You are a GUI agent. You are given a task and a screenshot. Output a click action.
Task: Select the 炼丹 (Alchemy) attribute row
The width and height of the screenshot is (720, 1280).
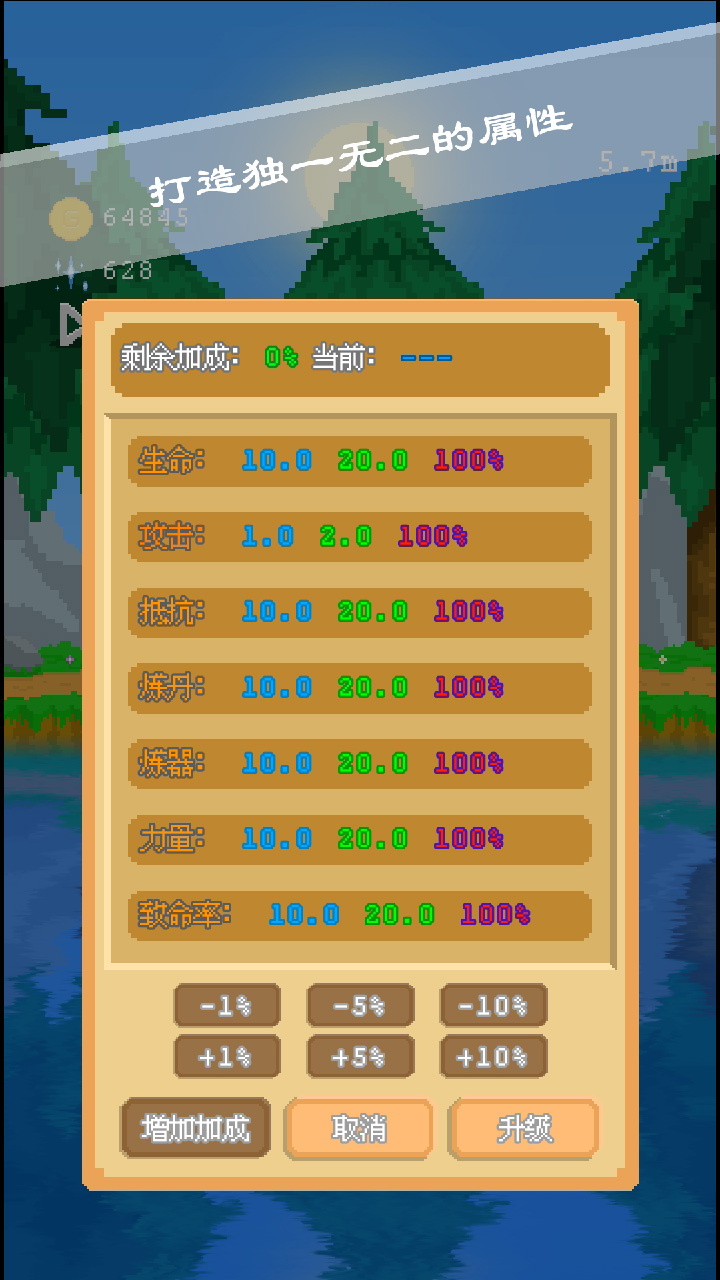tap(358, 689)
